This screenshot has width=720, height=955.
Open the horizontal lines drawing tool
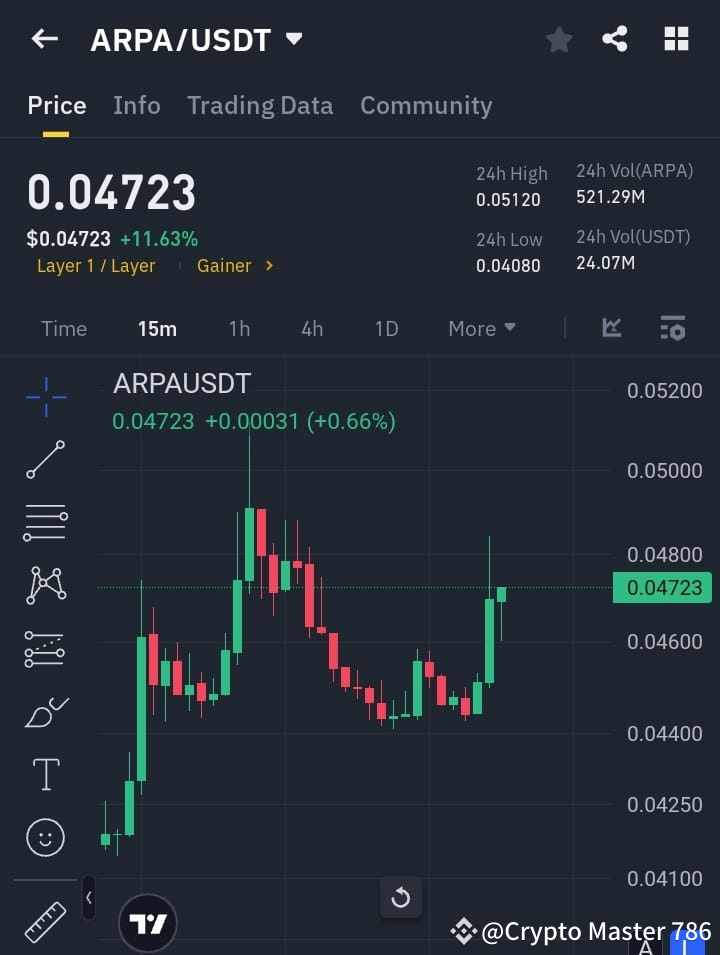45,523
